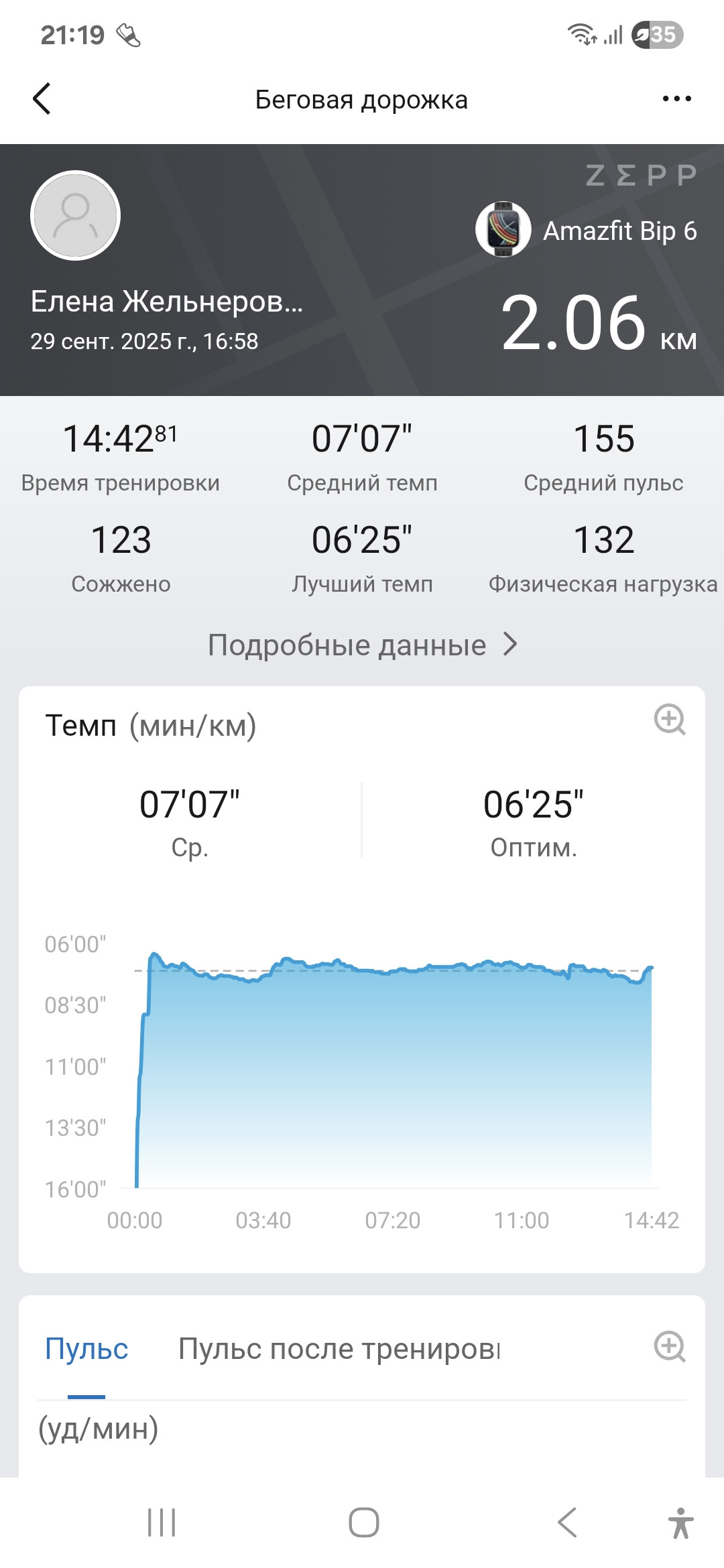Enlarge the Темп pace chart

[669, 720]
